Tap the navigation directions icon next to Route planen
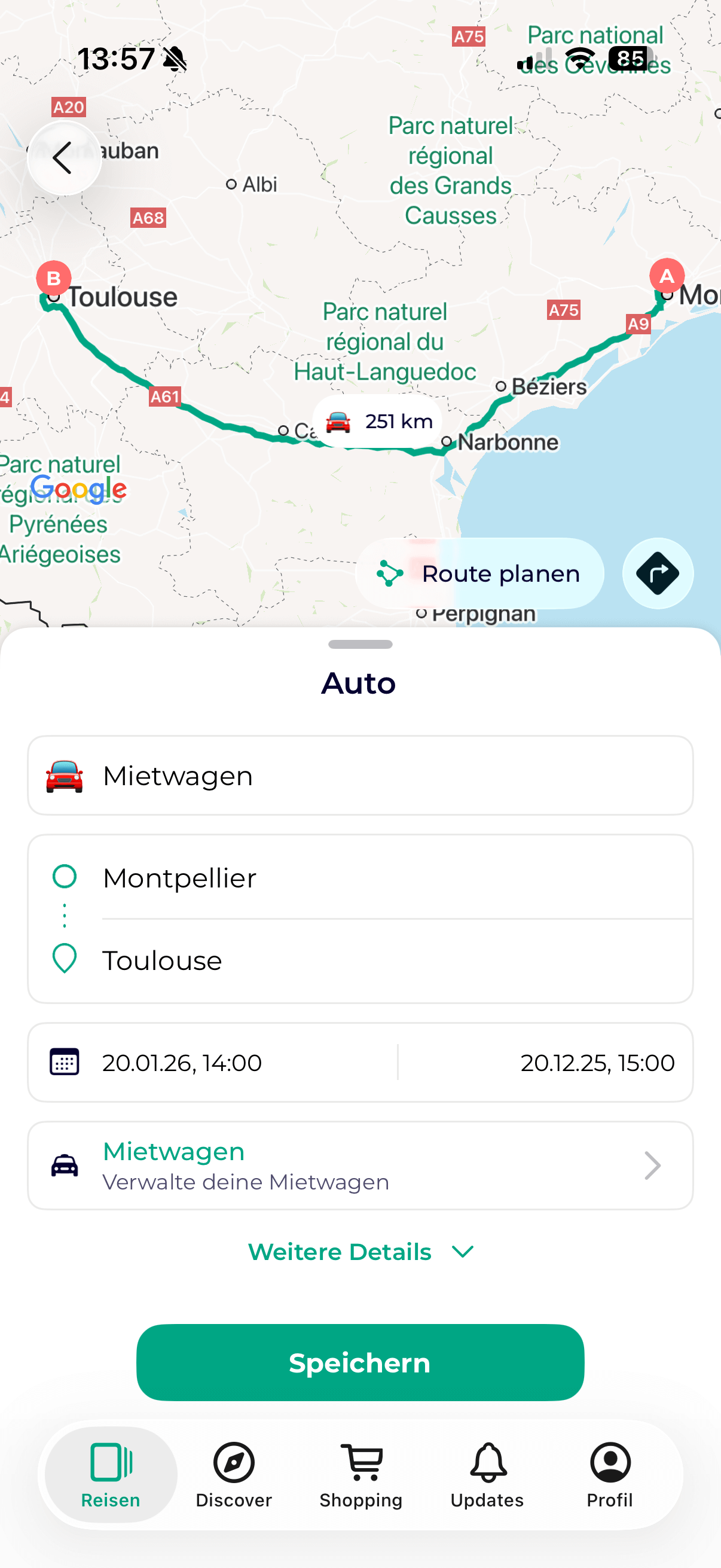The height and width of the screenshot is (1568, 721). 658,573
